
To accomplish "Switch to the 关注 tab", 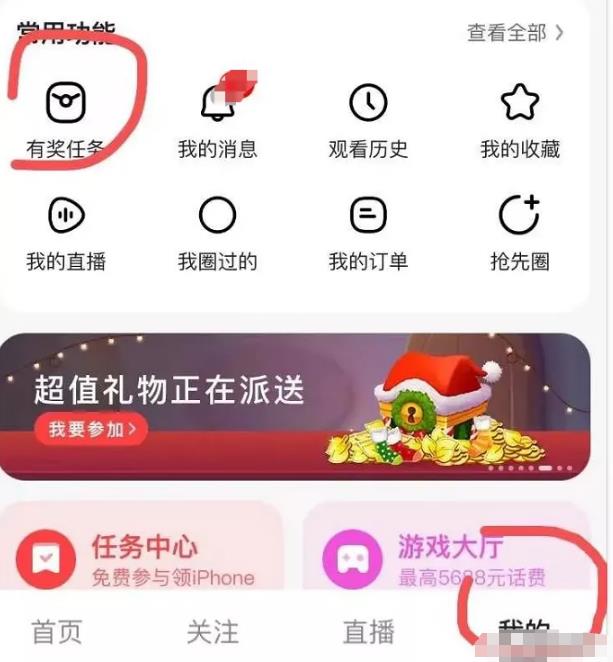I will [213, 632].
